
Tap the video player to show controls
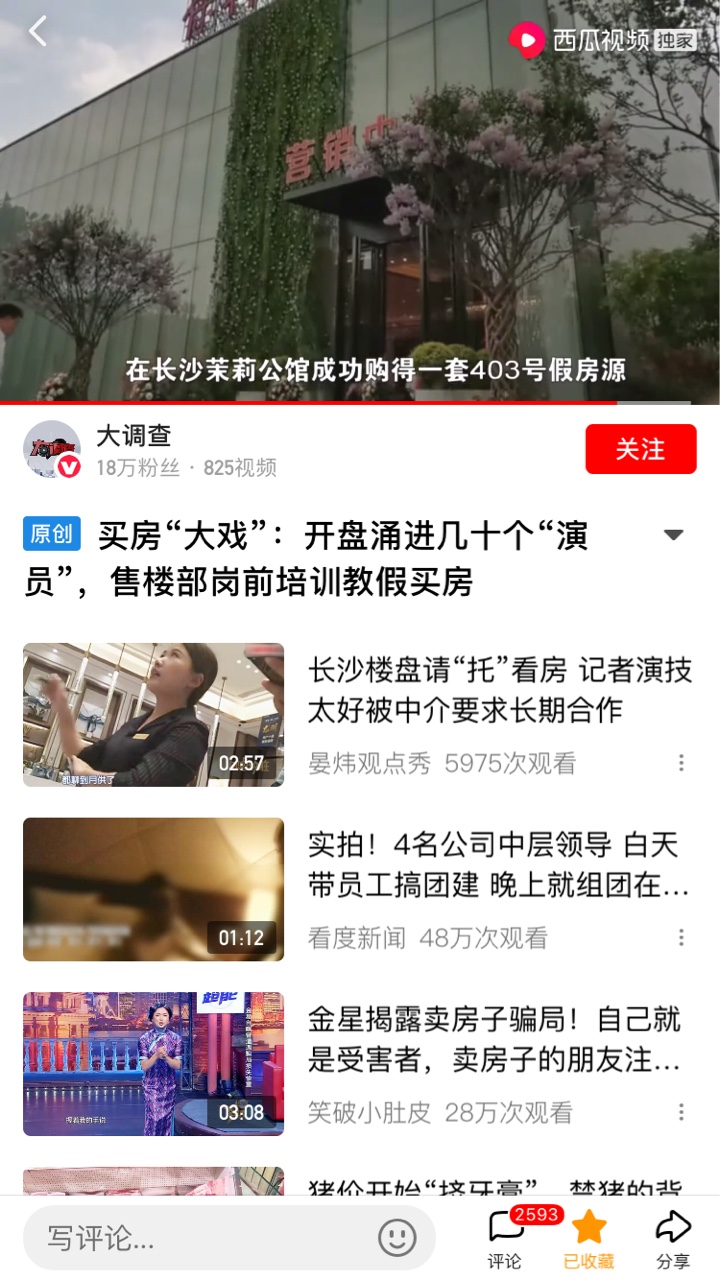[360, 200]
